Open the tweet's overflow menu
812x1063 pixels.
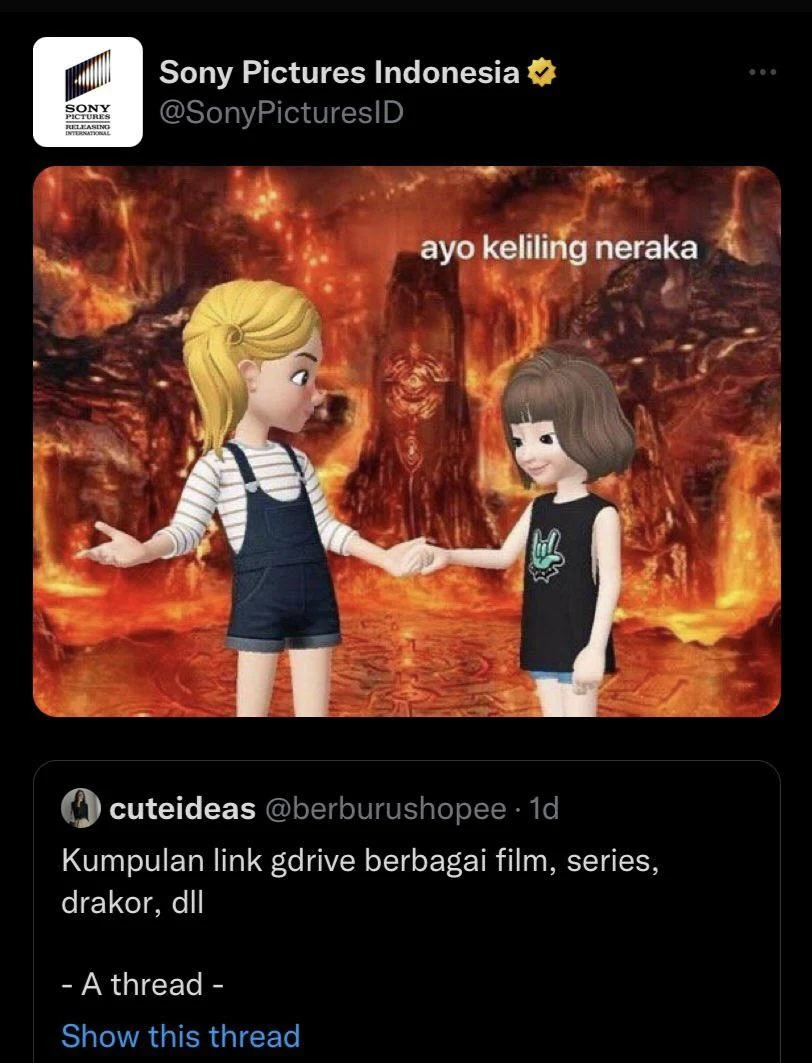(x=762, y=72)
